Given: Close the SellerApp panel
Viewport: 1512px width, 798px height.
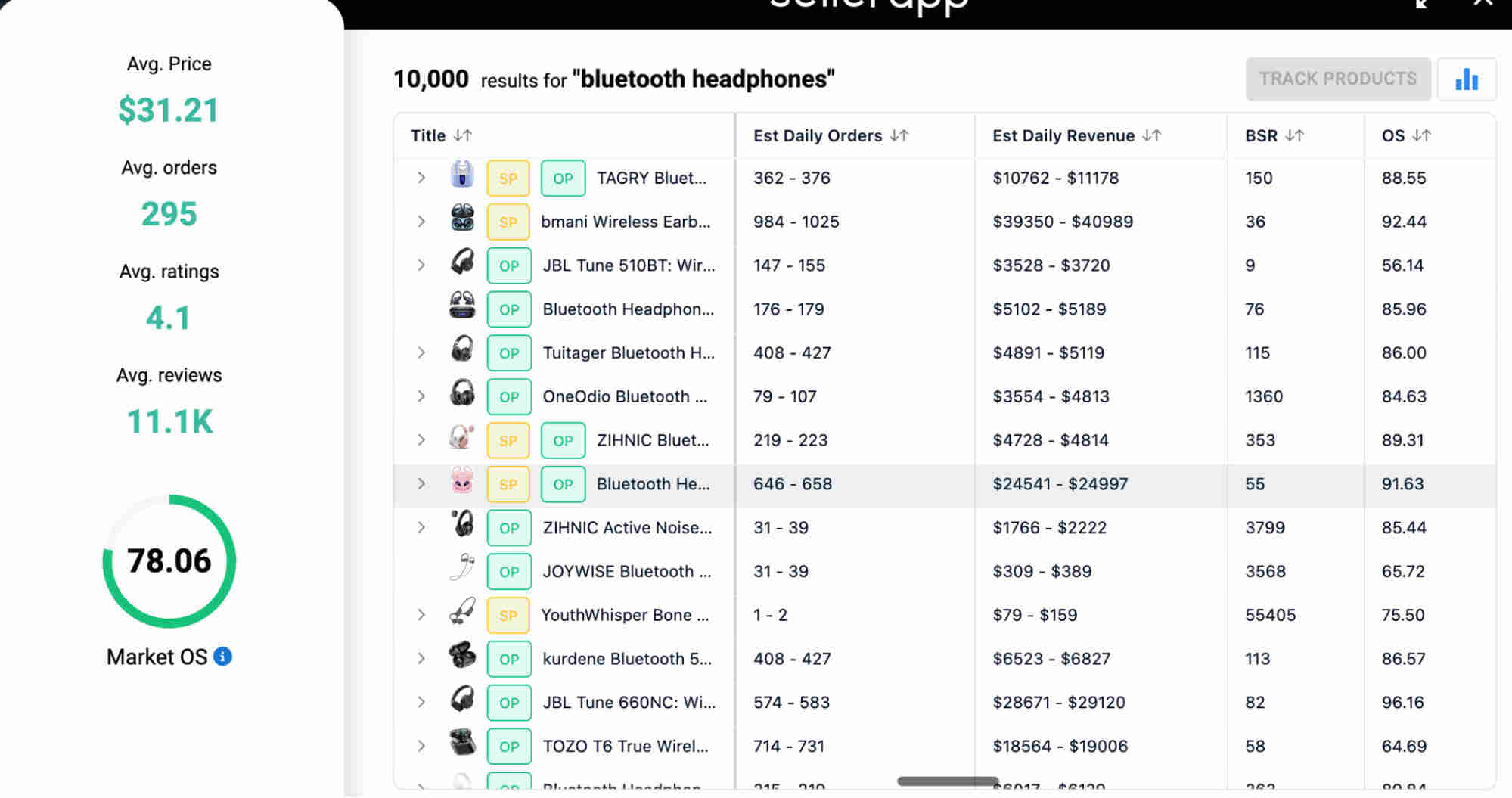Looking at the screenshot, I should click(1483, 4).
